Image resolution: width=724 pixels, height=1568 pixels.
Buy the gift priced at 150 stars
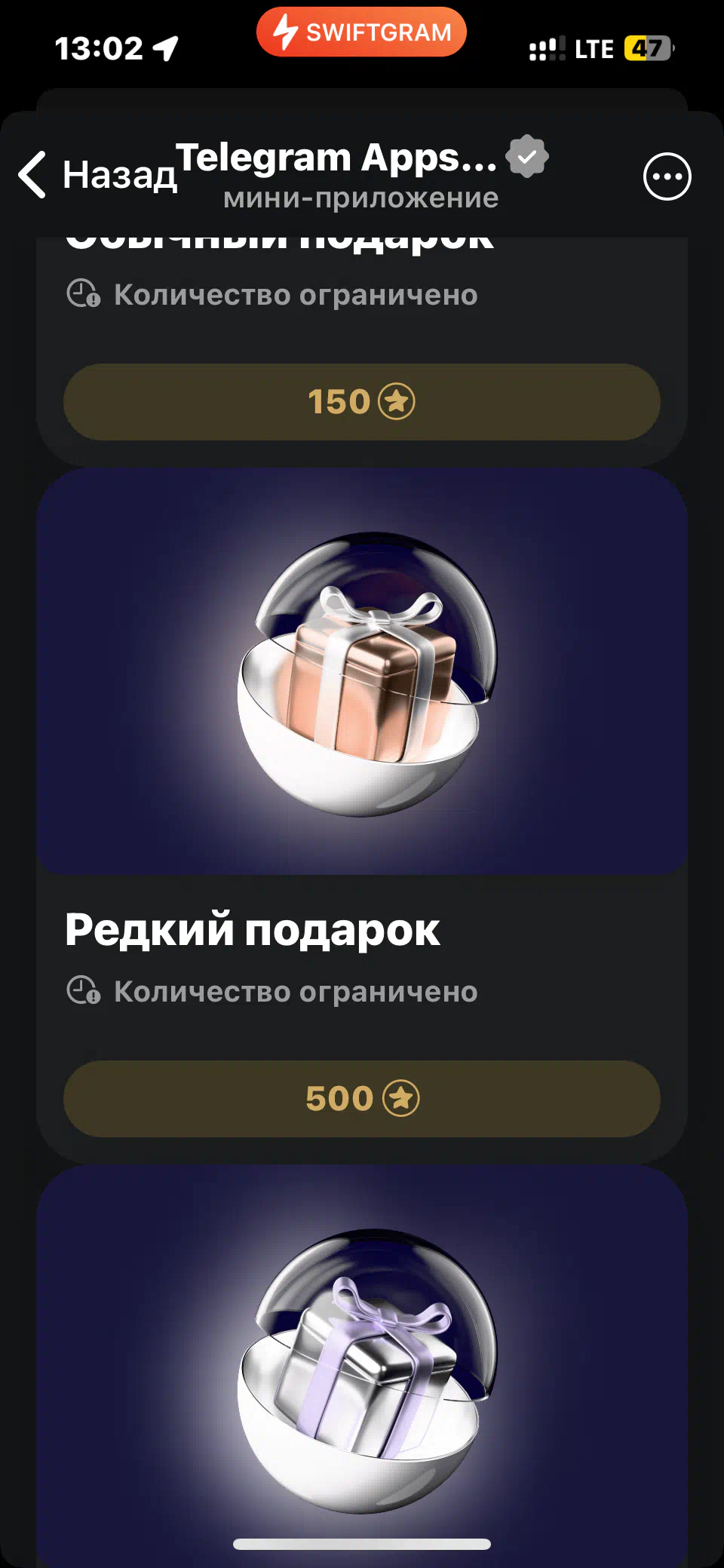click(362, 402)
